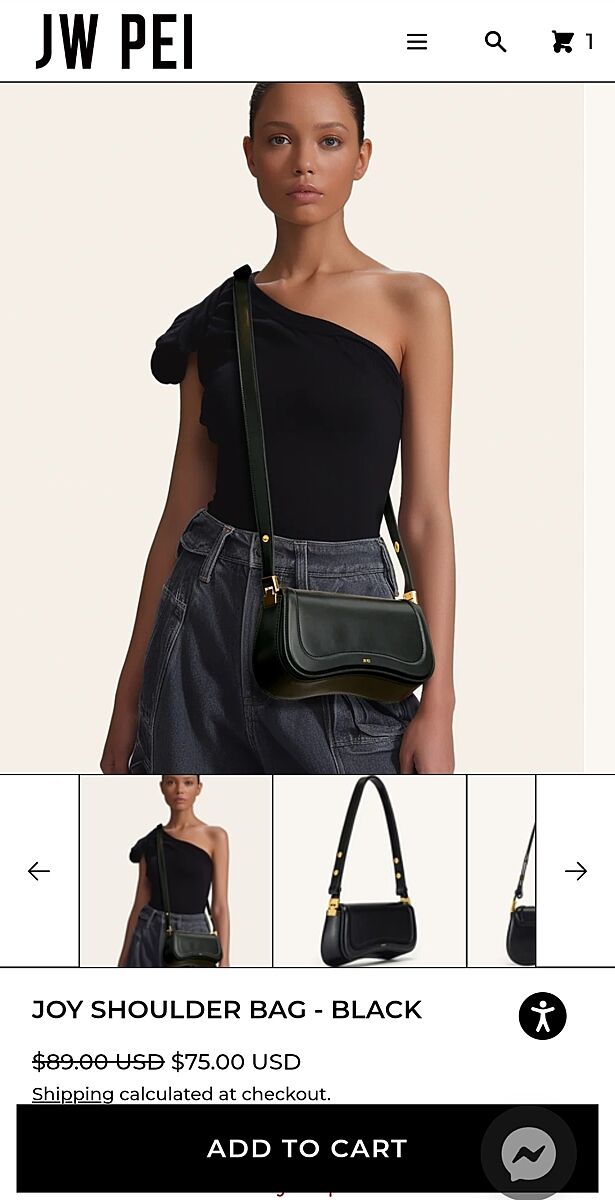
Task: Go to JW PEI homepage logo
Action: point(114,42)
